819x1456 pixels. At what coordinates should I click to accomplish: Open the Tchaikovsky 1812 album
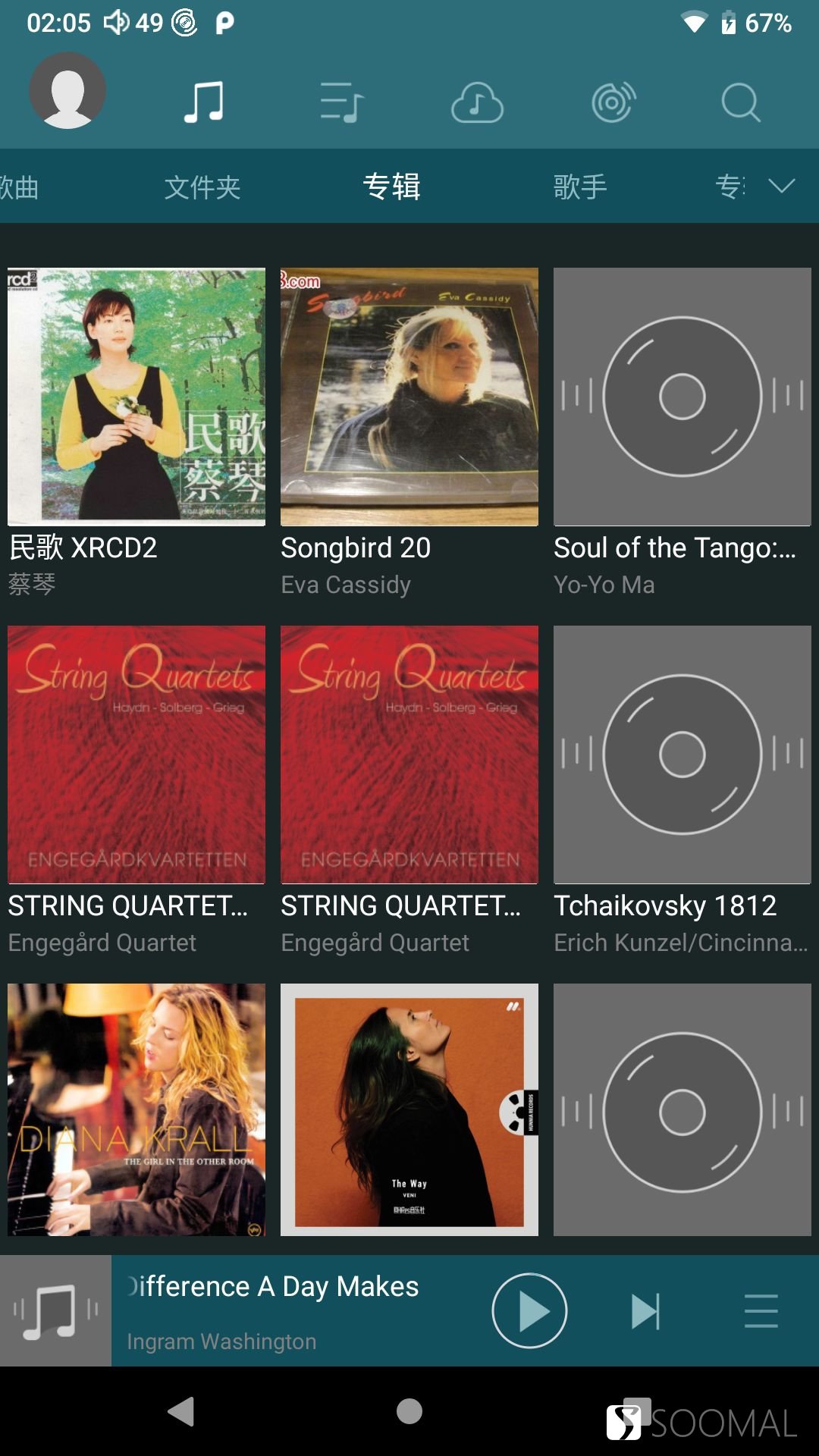tap(682, 755)
